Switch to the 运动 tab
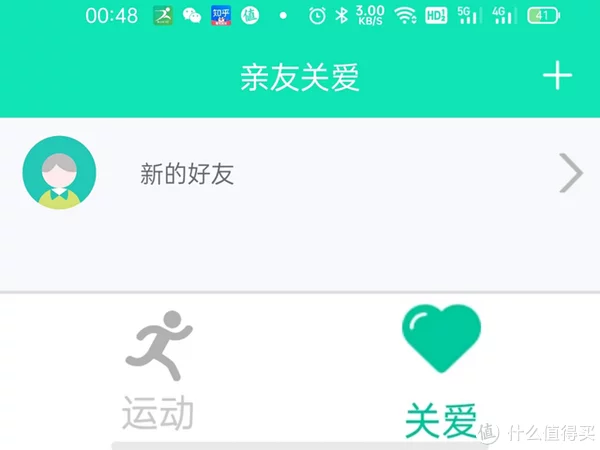The width and height of the screenshot is (600, 450). (x=158, y=370)
